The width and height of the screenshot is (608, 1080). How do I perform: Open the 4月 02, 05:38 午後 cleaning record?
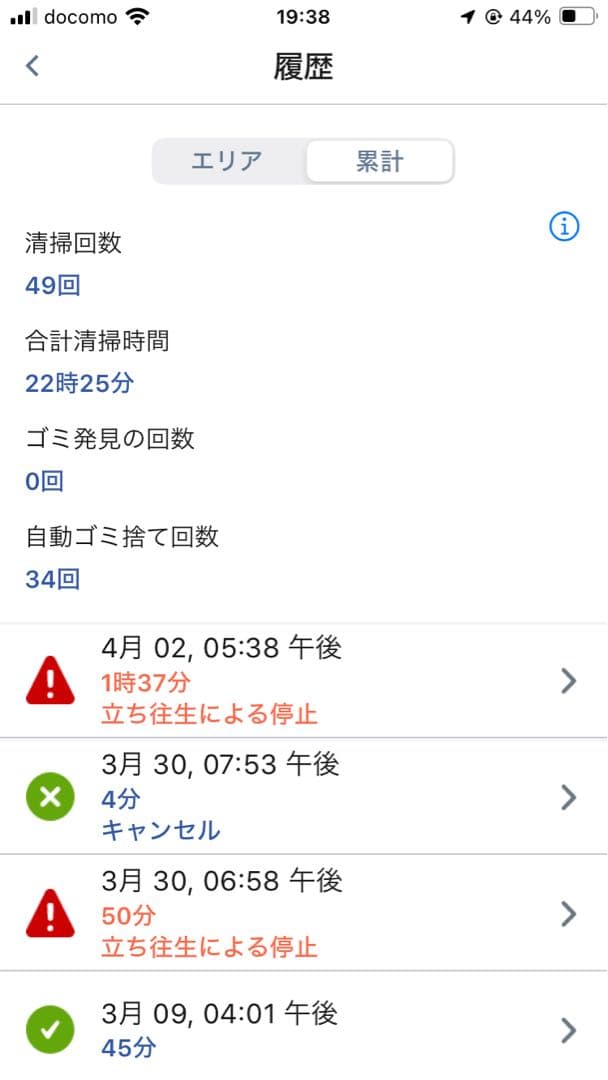[x=304, y=681]
